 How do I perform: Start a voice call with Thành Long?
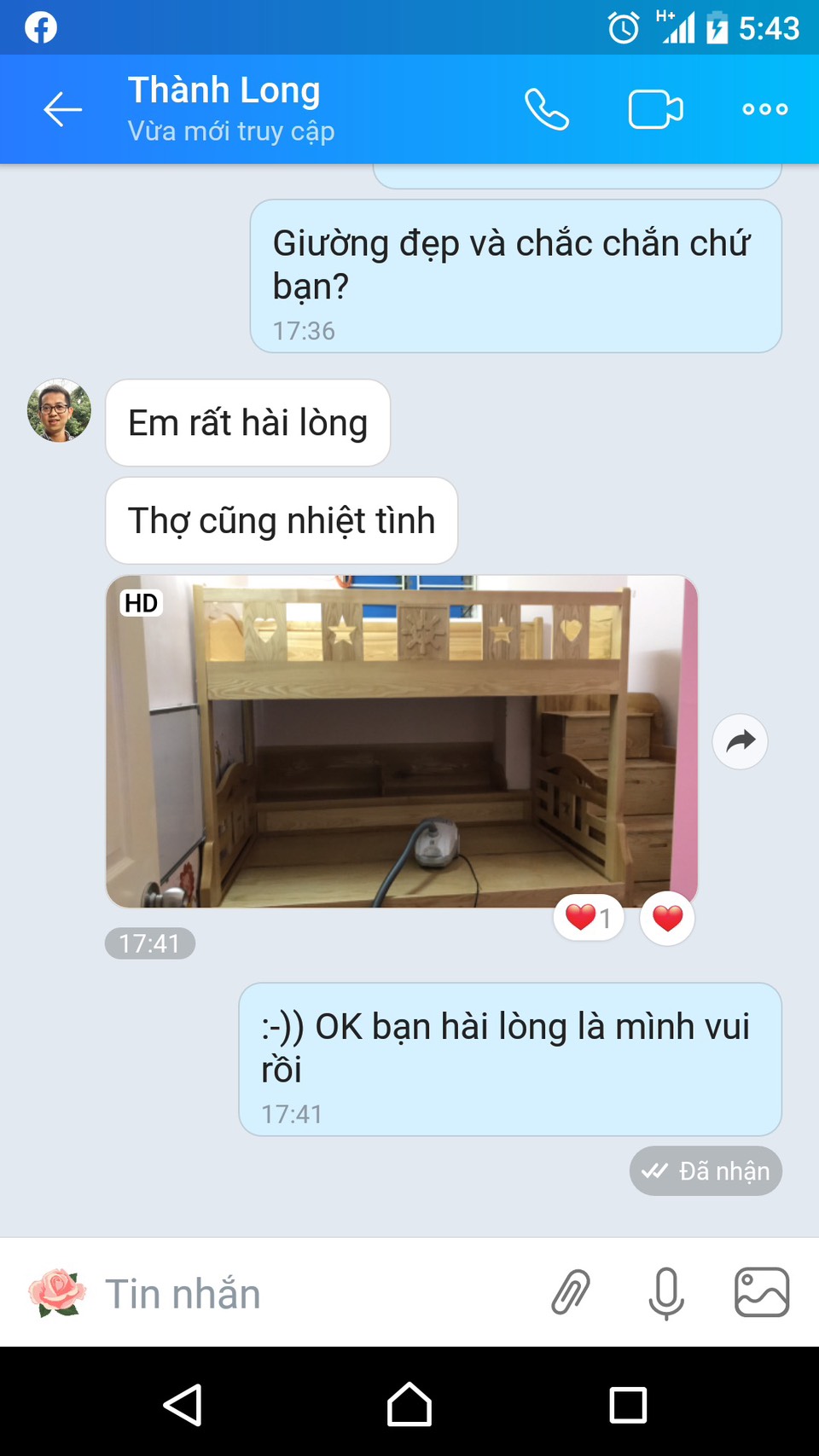pyautogui.click(x=546, y=109)
